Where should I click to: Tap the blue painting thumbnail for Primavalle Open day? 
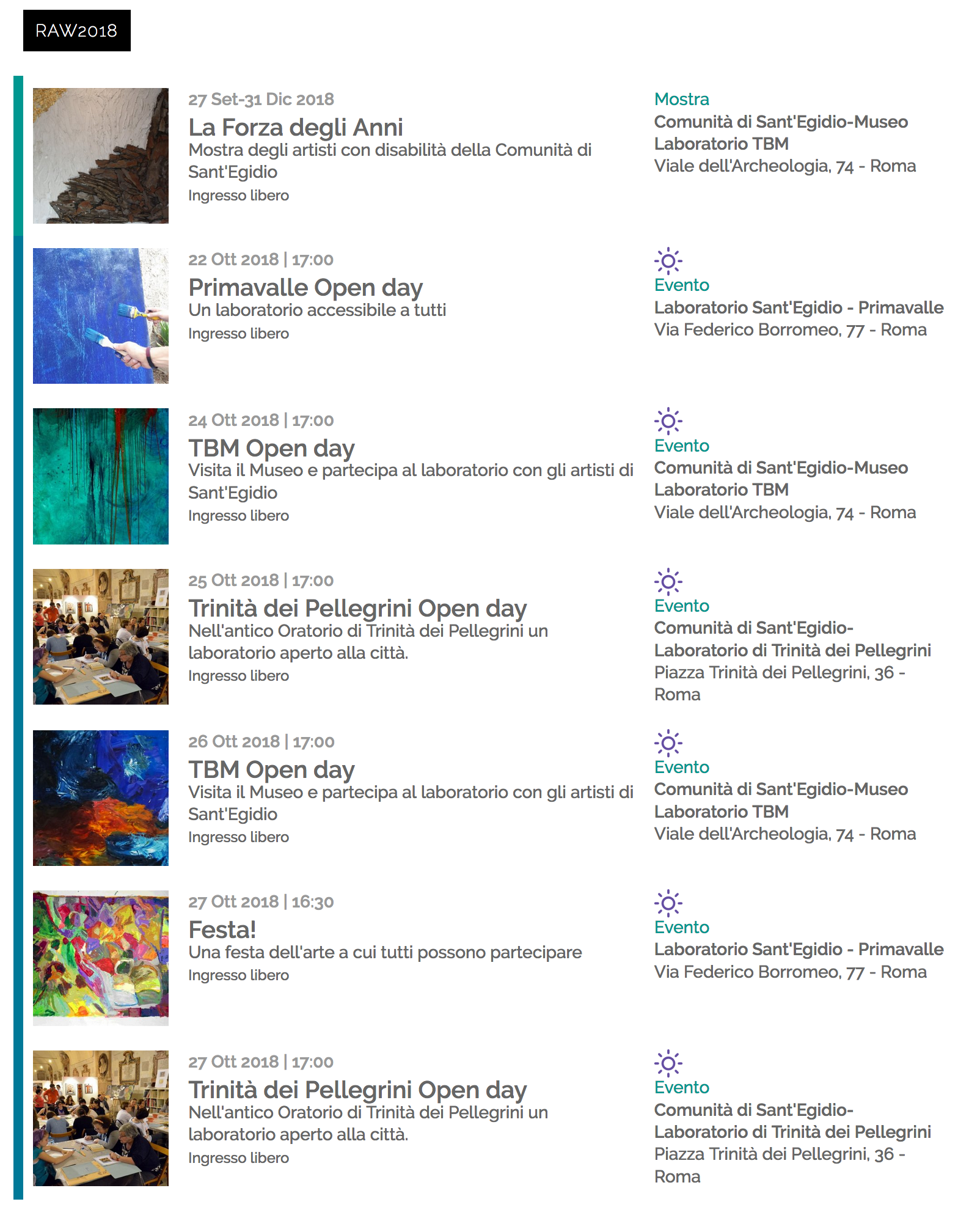[101, 316]
